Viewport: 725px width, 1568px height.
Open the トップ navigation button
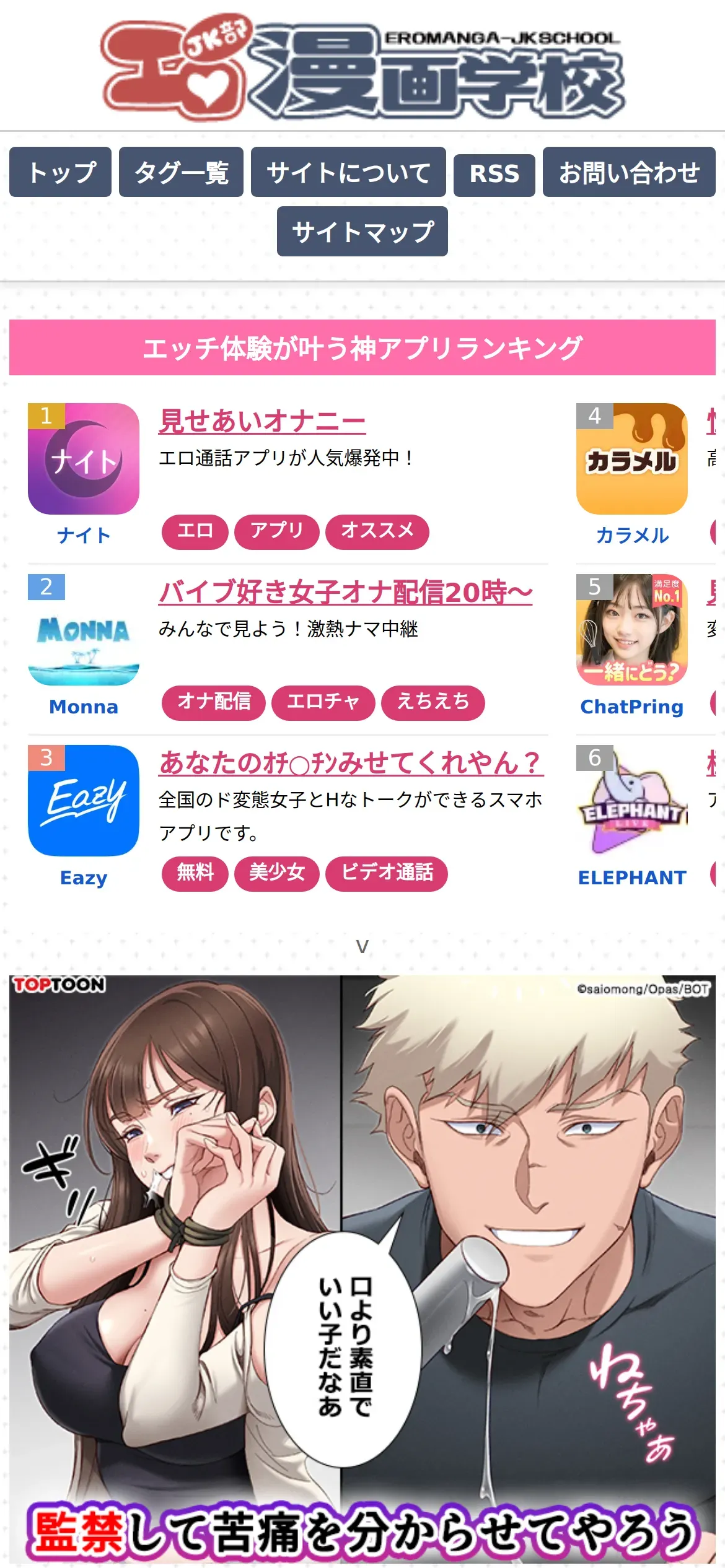tap(60, 172)
